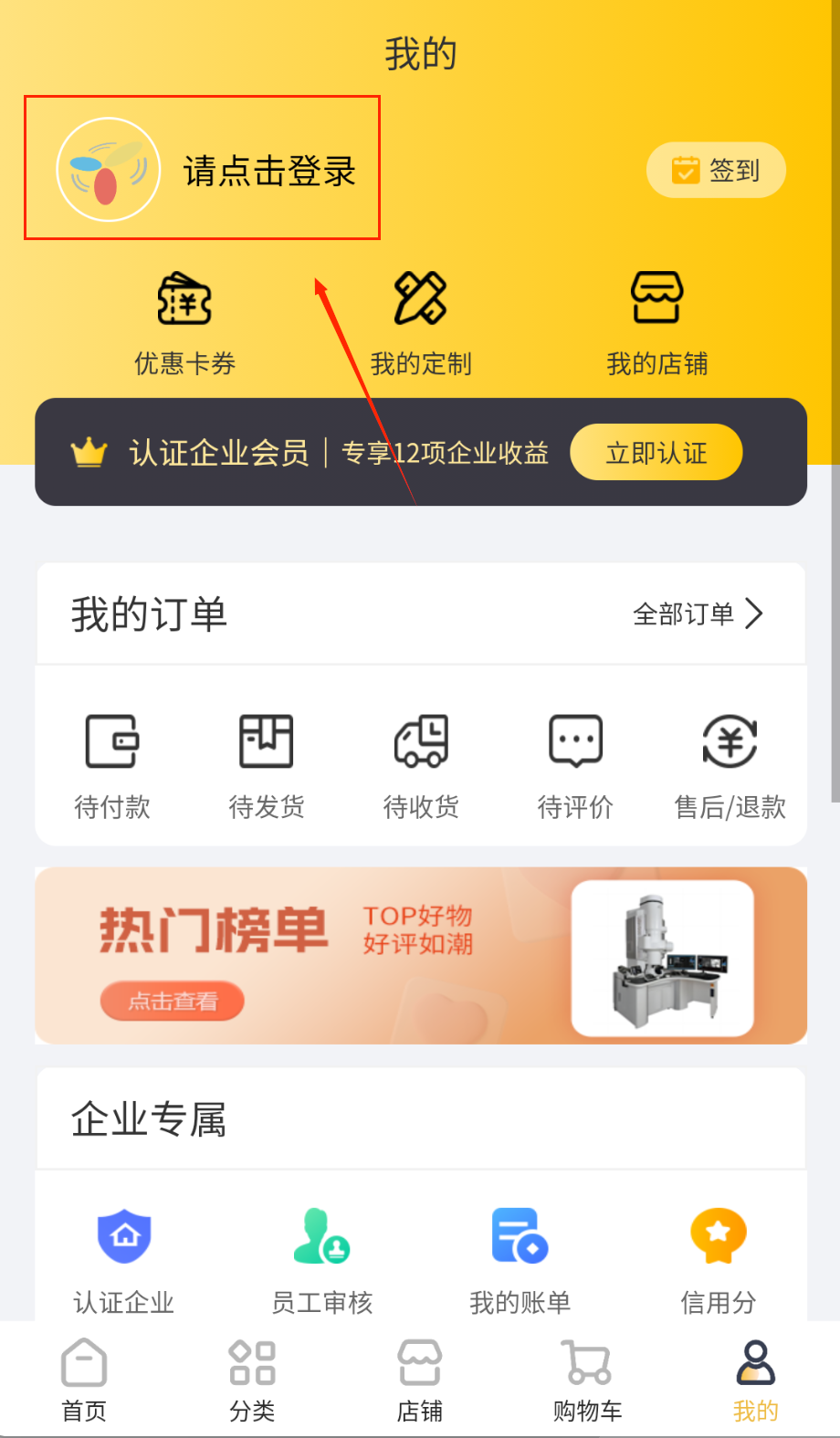The width and height of the screenshot is (840, 1438).
Task: Open the 热门榜单 banner
Action: tap(421, 955)
